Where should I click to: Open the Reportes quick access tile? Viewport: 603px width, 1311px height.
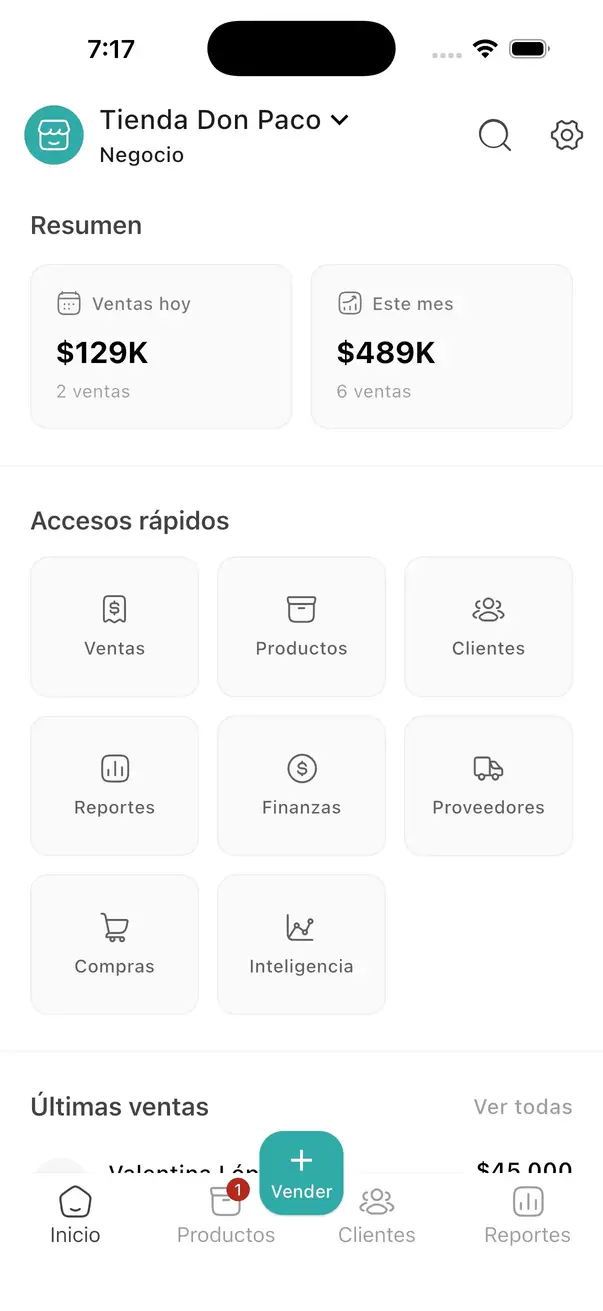click(115, 785)
